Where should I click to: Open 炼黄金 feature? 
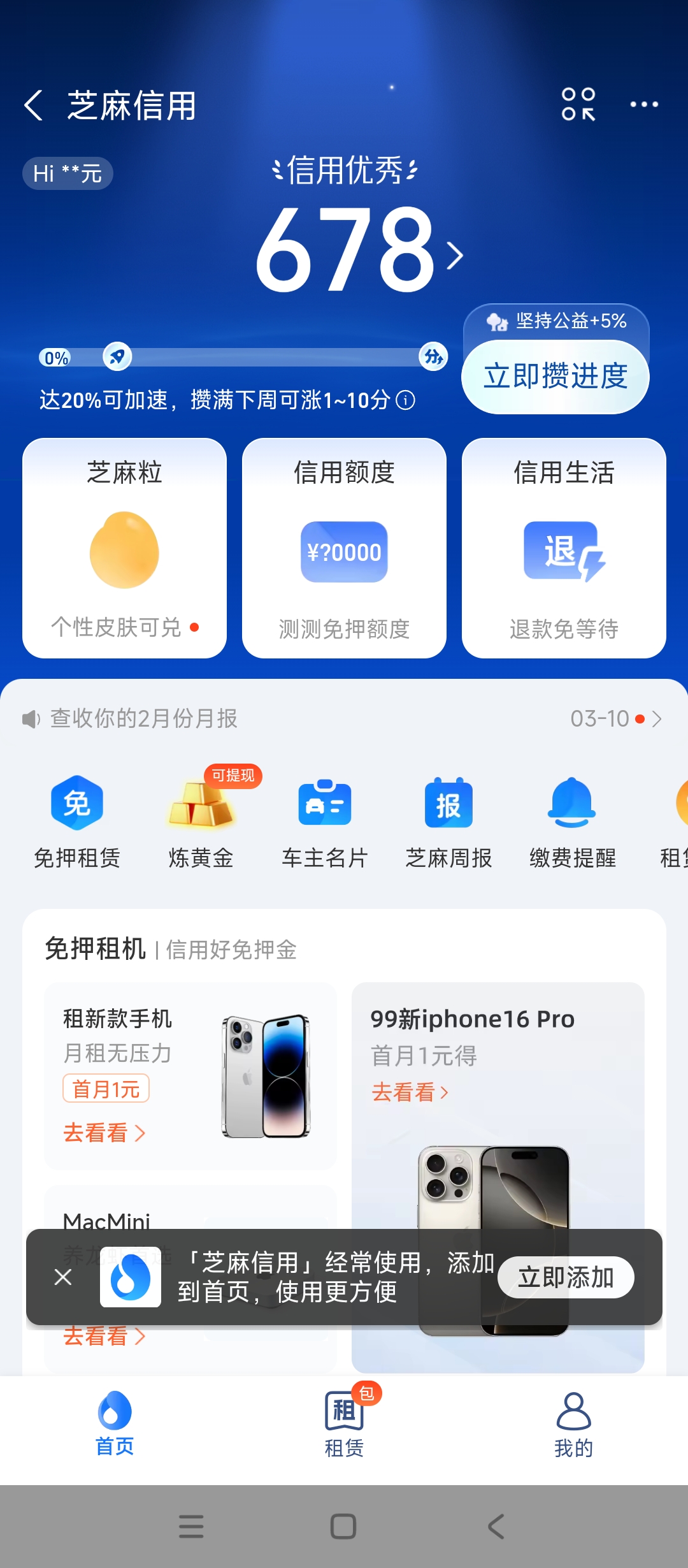click(201, 821)
